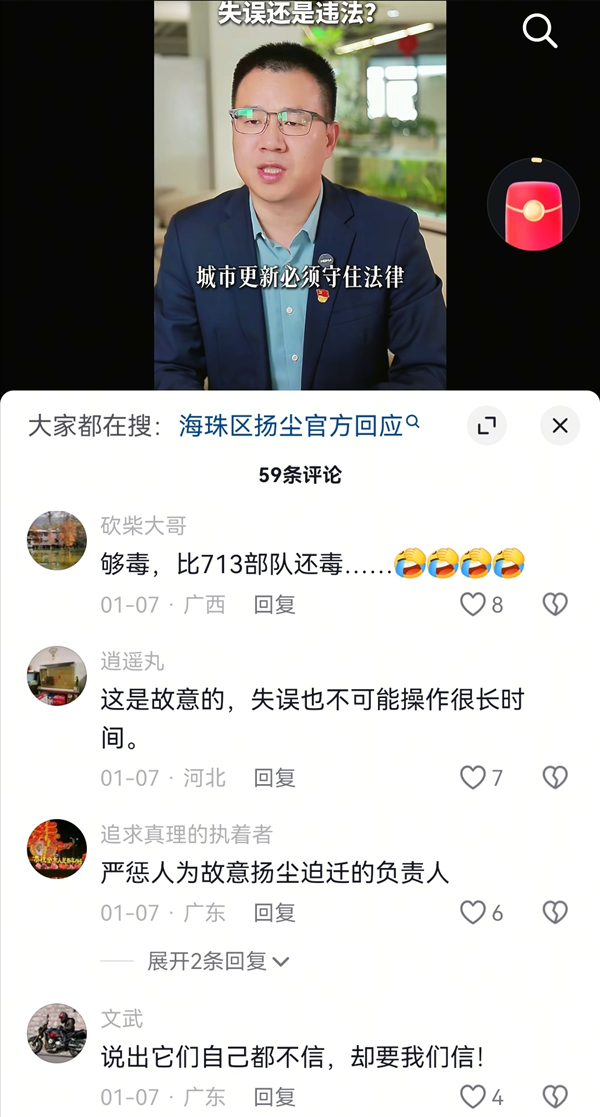Expand 展开2条回复 replies
600x1117 pixels.
[217, 961]
